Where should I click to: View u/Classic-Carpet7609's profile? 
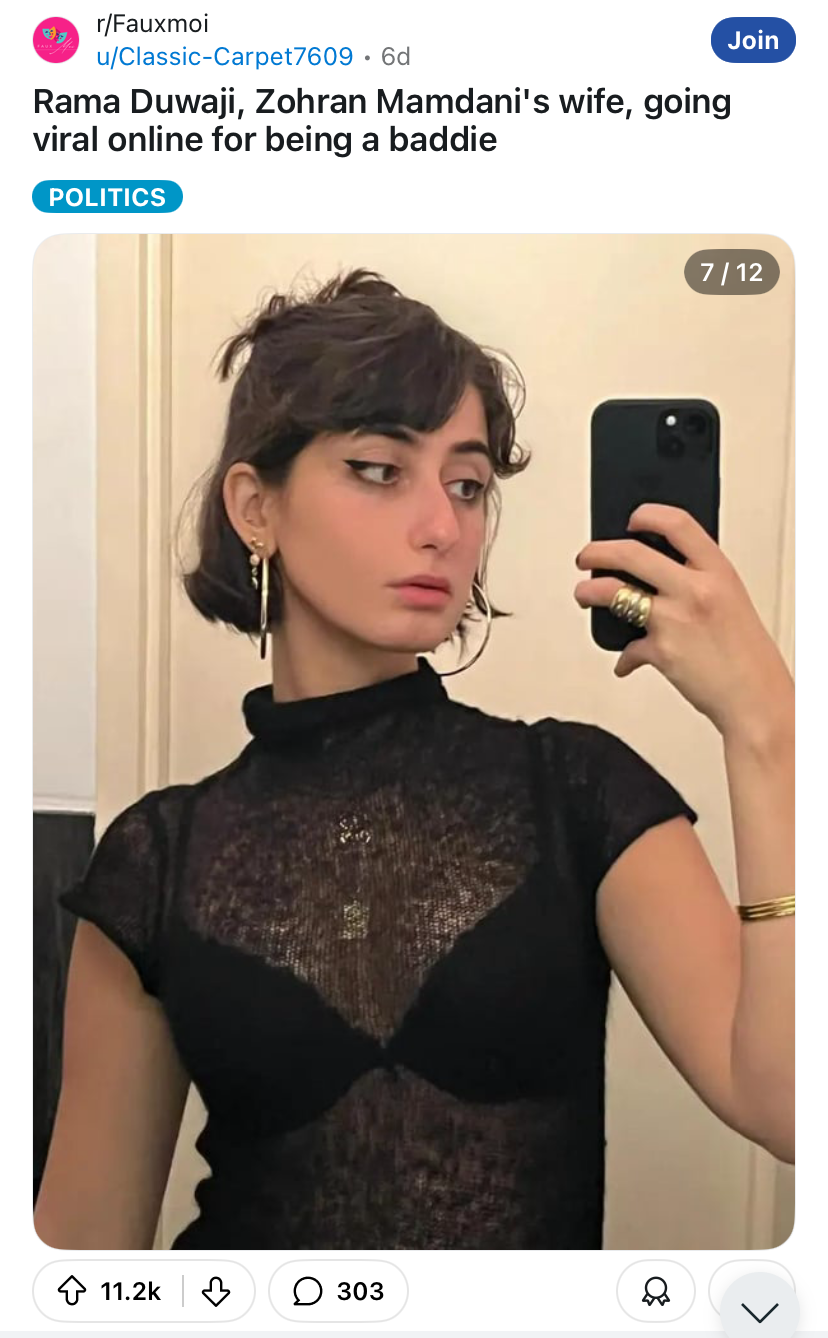click(224, 57)
